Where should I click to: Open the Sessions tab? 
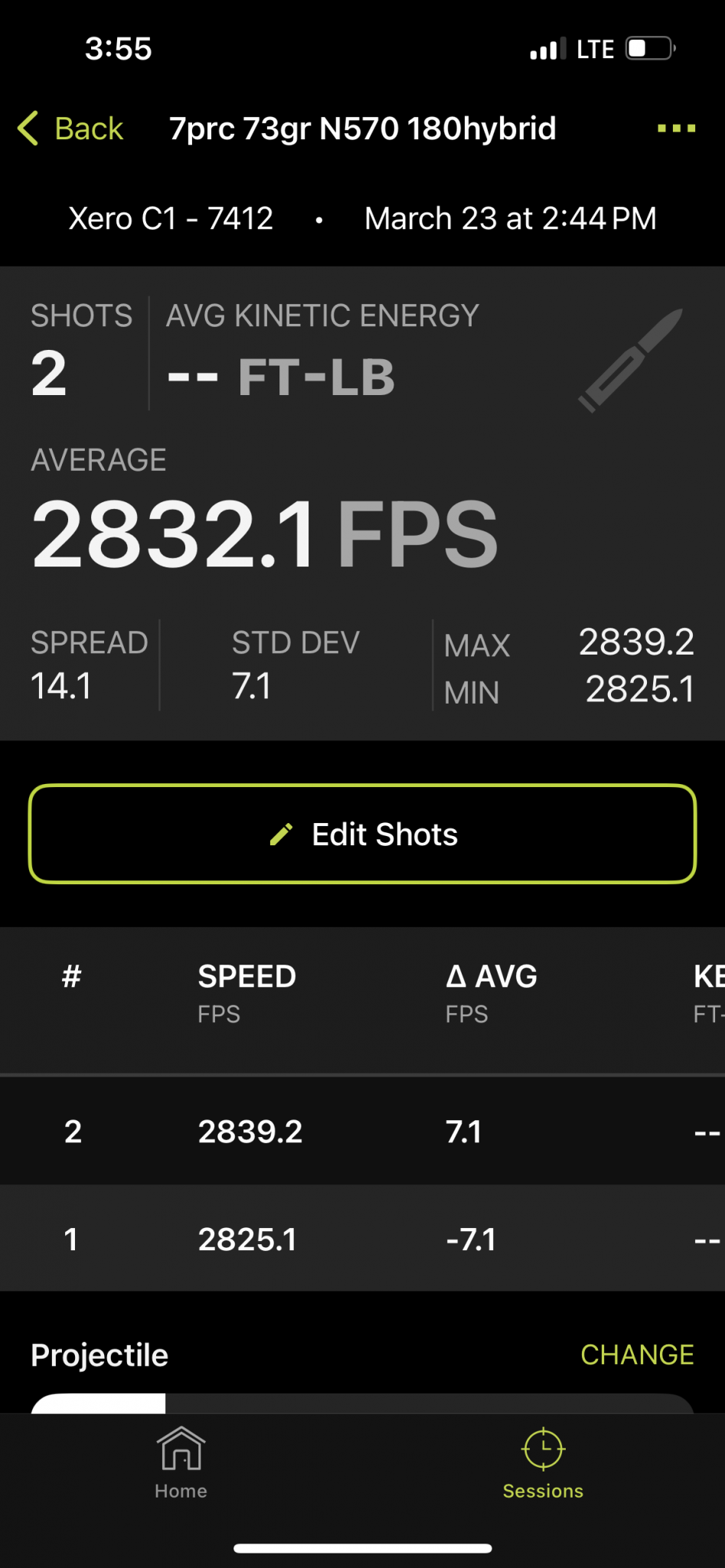point(543,1463)
